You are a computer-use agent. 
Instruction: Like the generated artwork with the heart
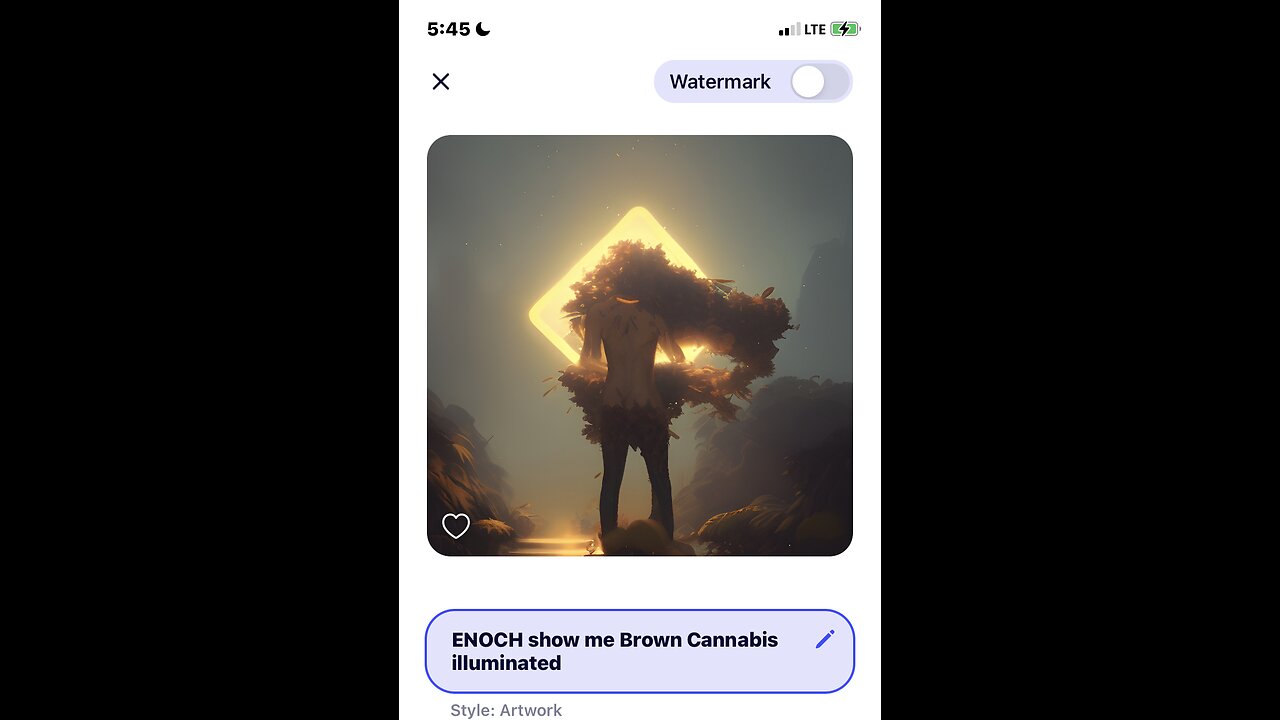pyautogui.click(x=456, y=526)
